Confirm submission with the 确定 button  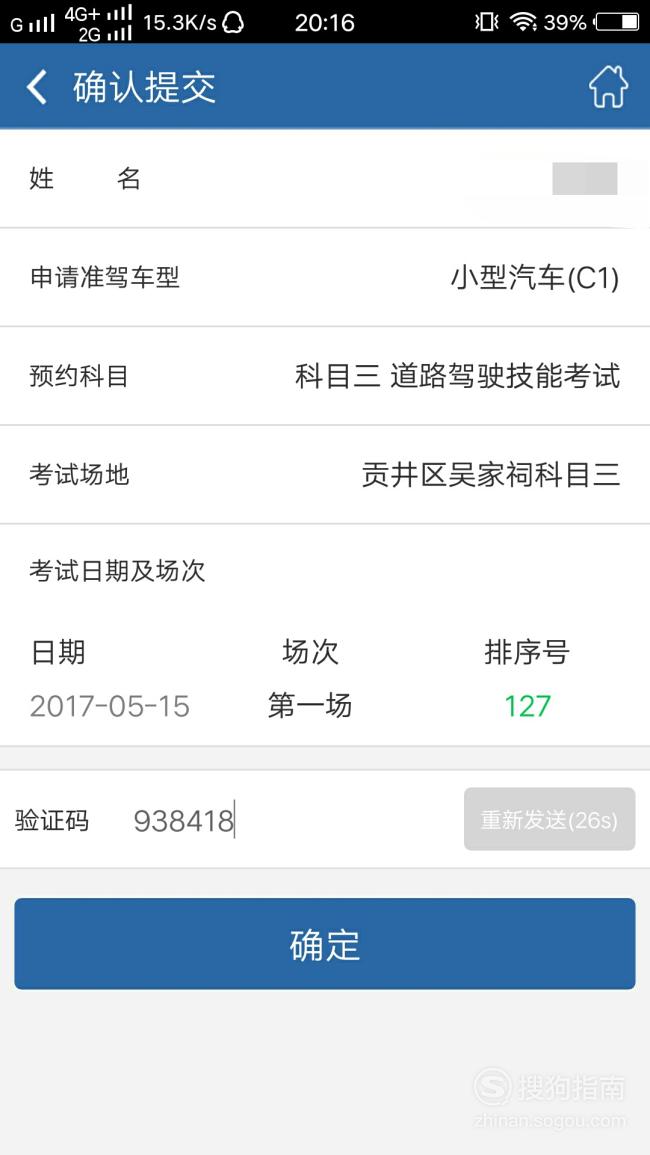click(325, 944)
